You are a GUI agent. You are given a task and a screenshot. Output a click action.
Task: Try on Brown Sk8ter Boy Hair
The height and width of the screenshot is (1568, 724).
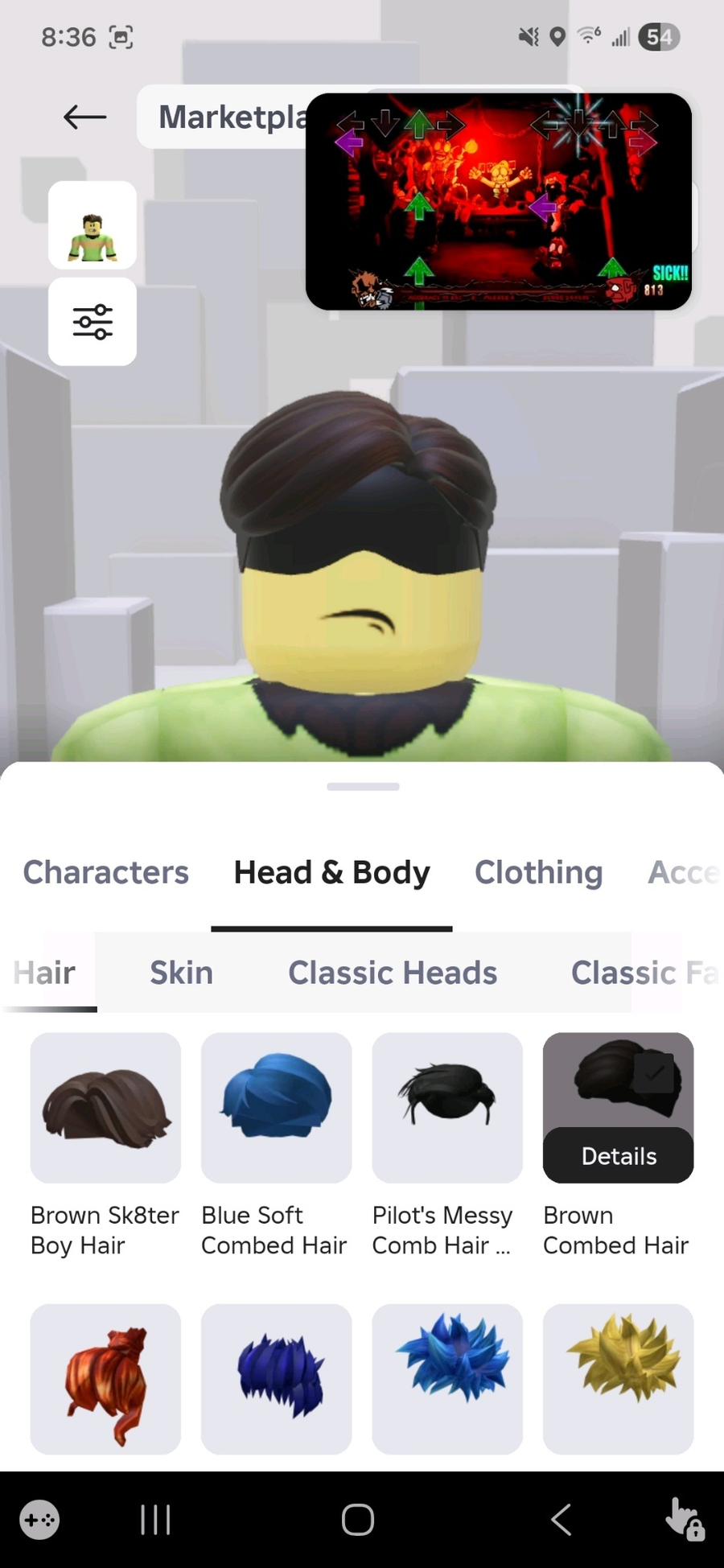coord(105,1108)
